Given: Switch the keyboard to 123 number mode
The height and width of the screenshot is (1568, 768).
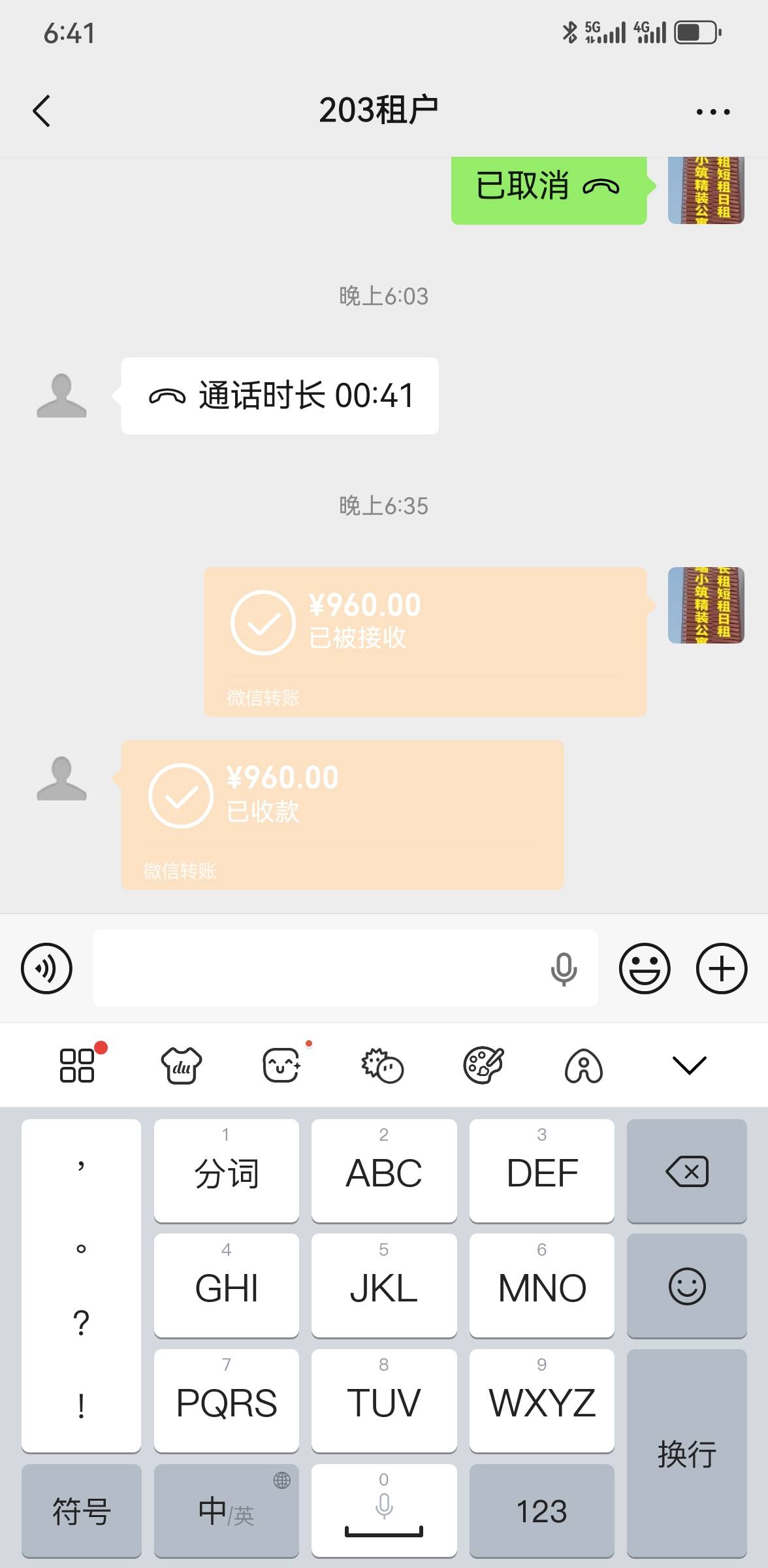Looking at the screenshot, I should click(x=541, y=1511).
